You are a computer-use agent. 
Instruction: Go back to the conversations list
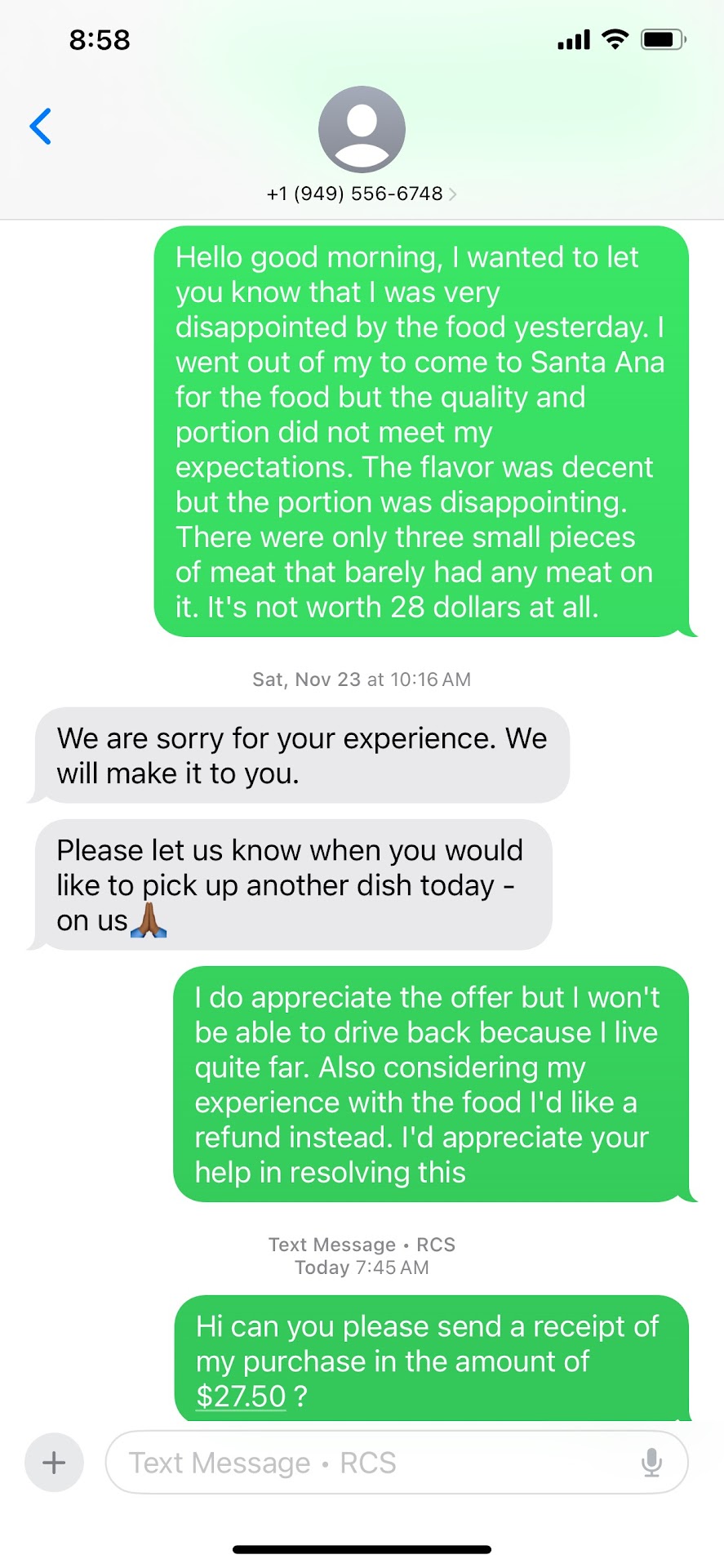point(40,127)
